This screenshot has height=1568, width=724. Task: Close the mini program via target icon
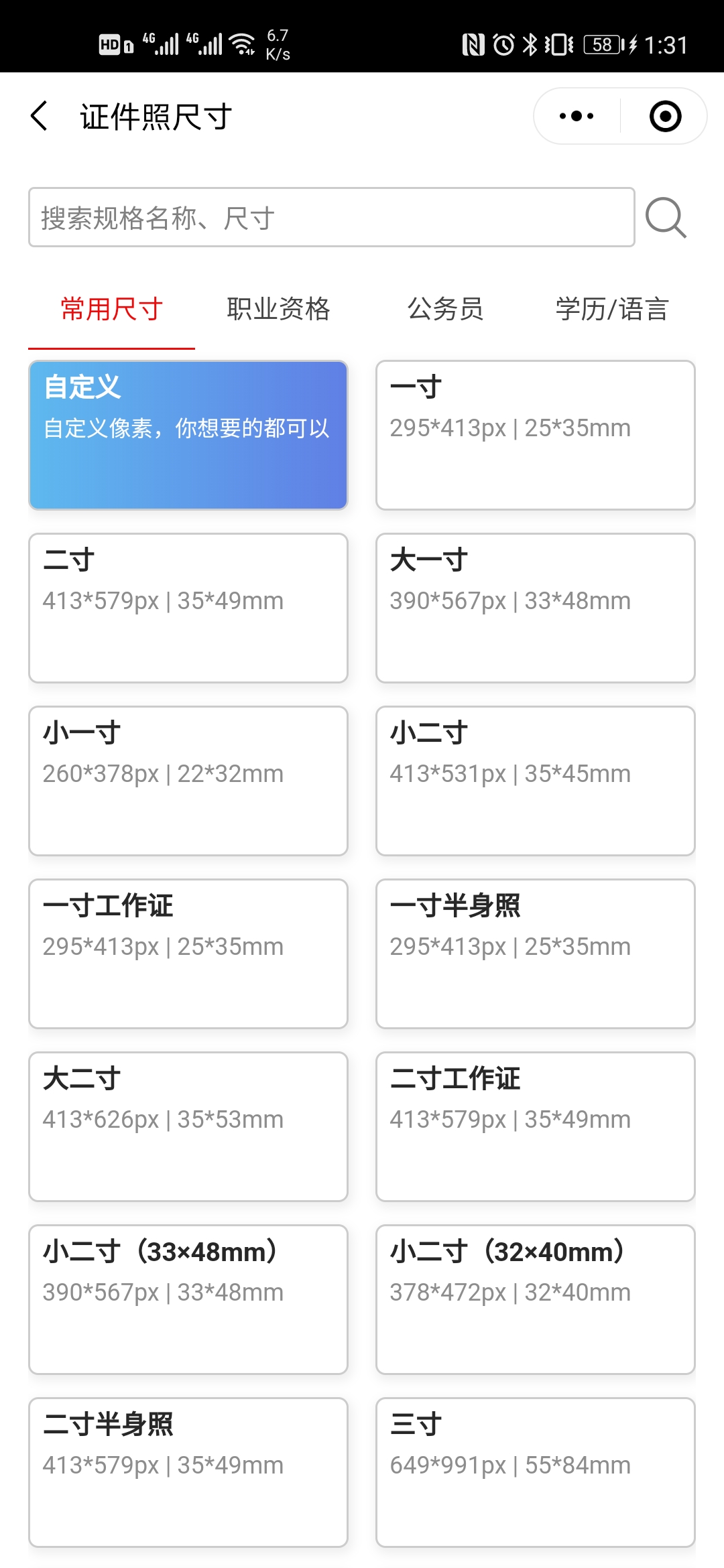665,116
